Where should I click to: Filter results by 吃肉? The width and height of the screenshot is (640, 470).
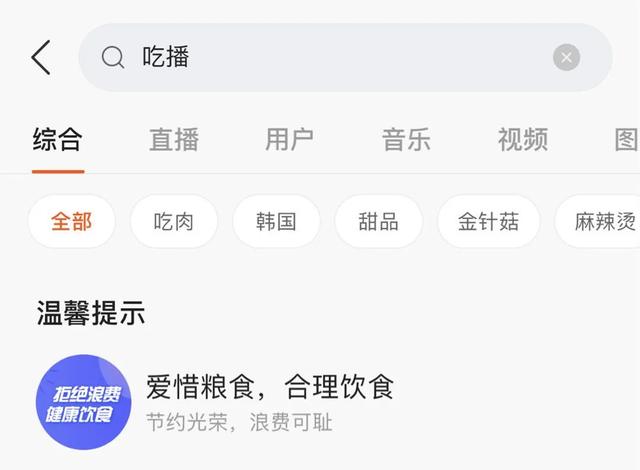[174, 222]
